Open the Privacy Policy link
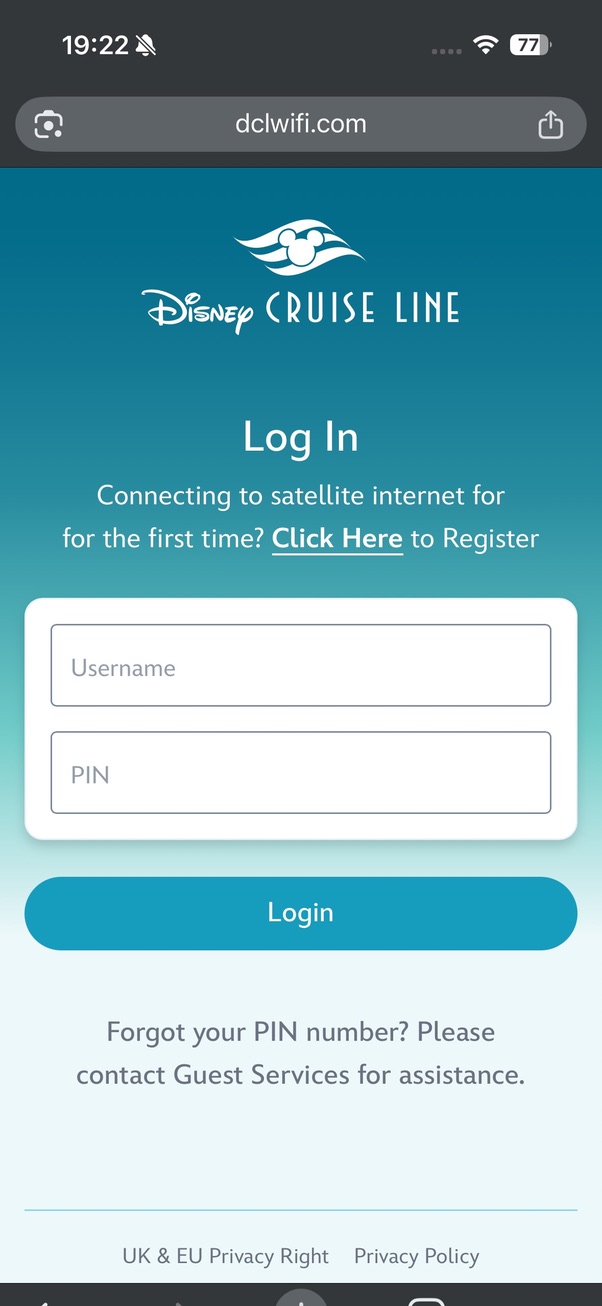Image resolution: width=602 pixels, height=1306 pixels. click(417, 1256)
